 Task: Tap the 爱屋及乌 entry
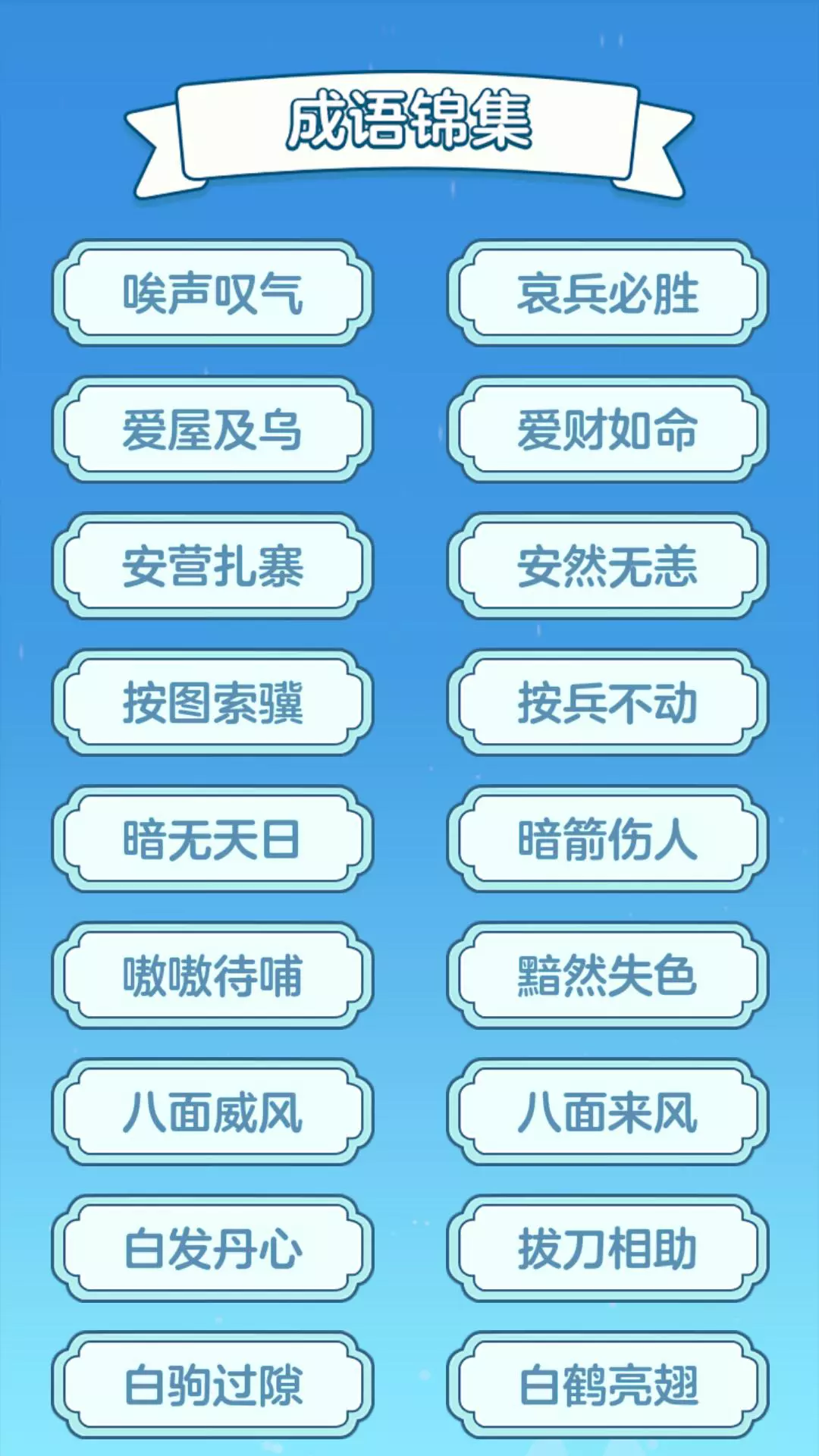tap(212, 430)
